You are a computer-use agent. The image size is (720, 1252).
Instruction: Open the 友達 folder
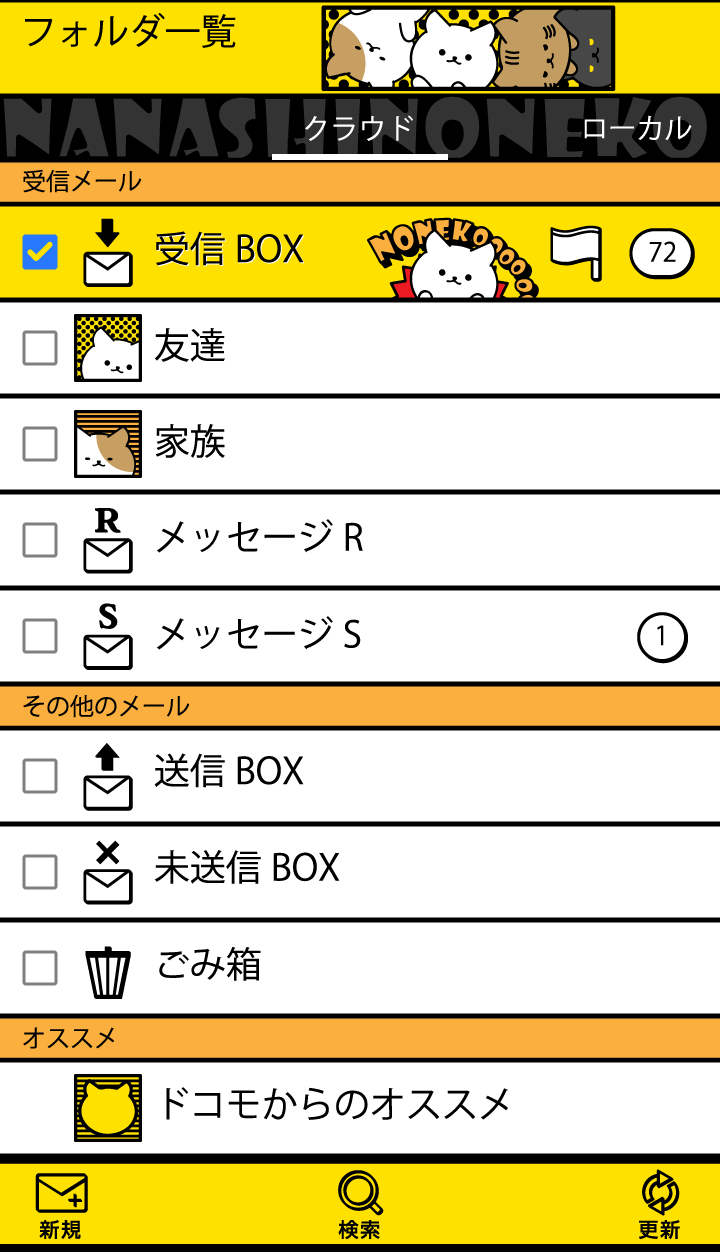point(190,347)
